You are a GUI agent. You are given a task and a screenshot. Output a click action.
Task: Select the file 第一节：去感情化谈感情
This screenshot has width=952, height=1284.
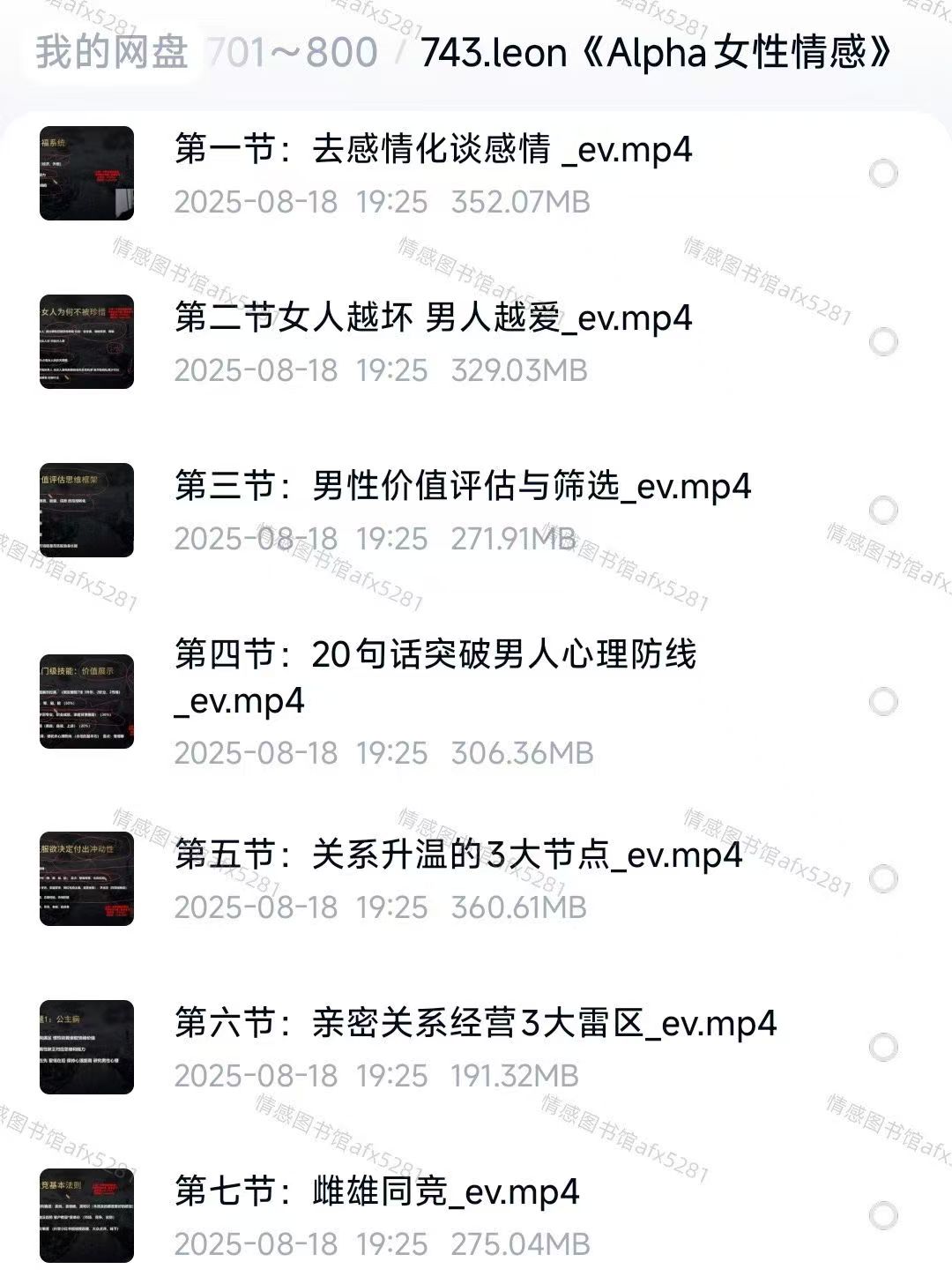[x=883, y=174]
